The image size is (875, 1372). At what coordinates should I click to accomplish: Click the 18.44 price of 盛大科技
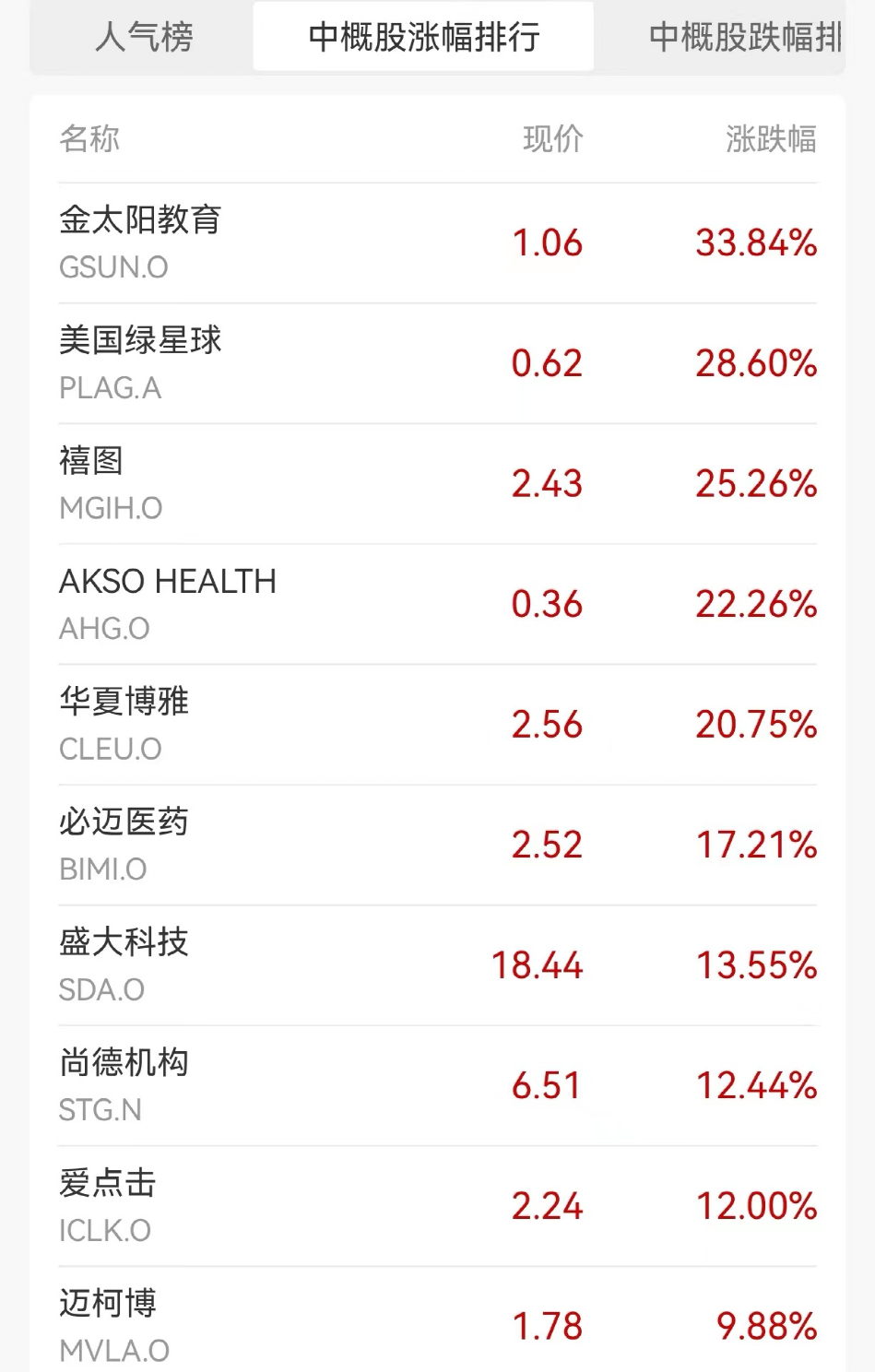[537, 965]
